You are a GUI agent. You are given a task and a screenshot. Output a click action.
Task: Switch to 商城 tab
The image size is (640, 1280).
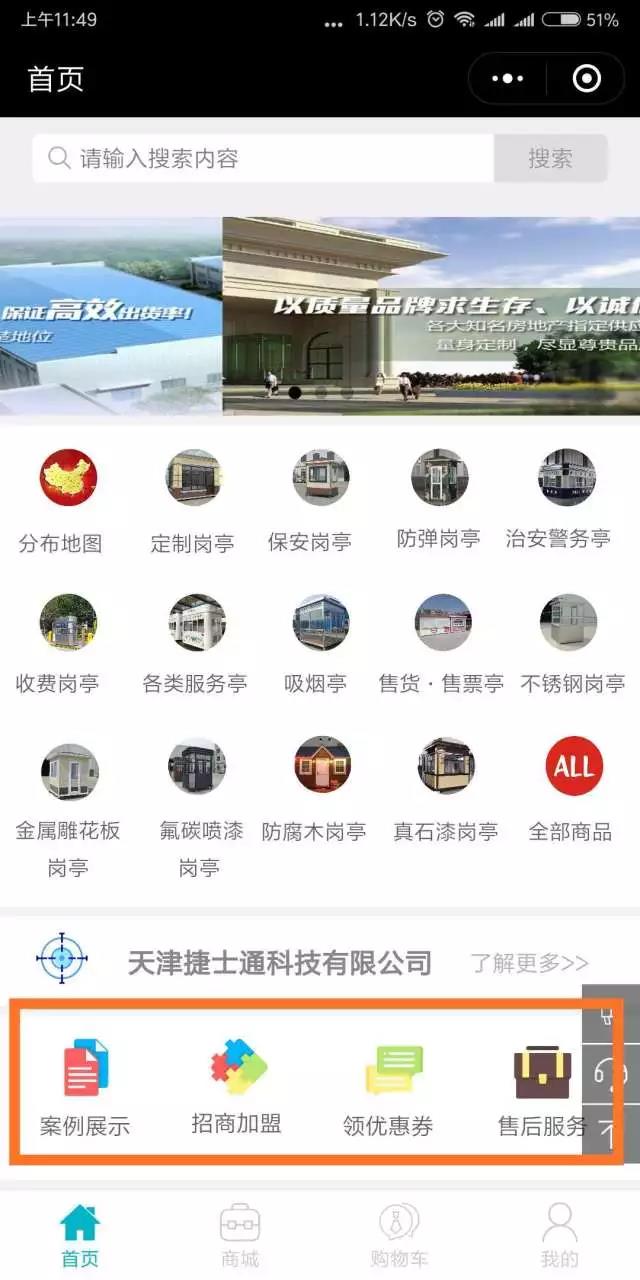click(240, 1236)
